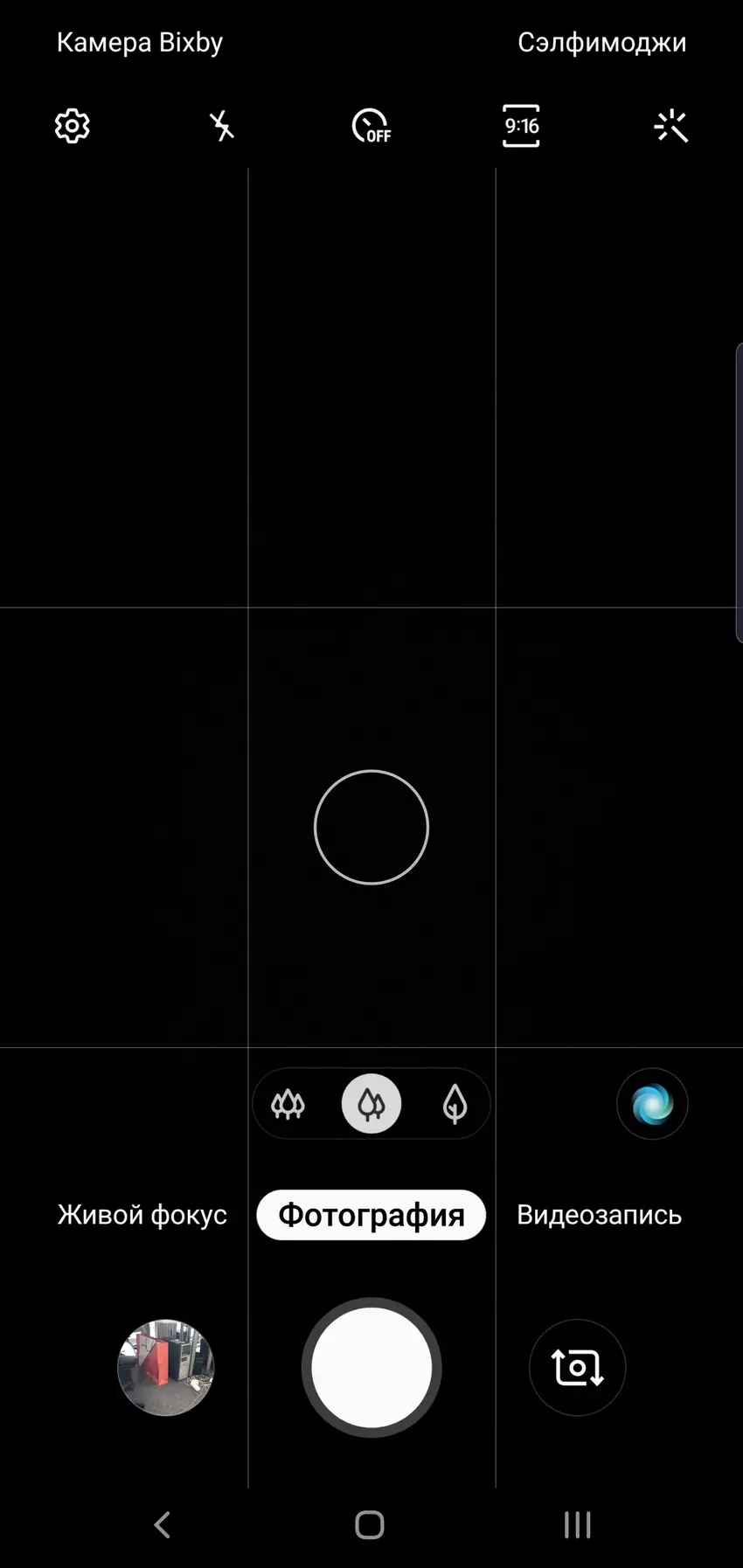Select the ultra-wide lens

point(287,1104)
